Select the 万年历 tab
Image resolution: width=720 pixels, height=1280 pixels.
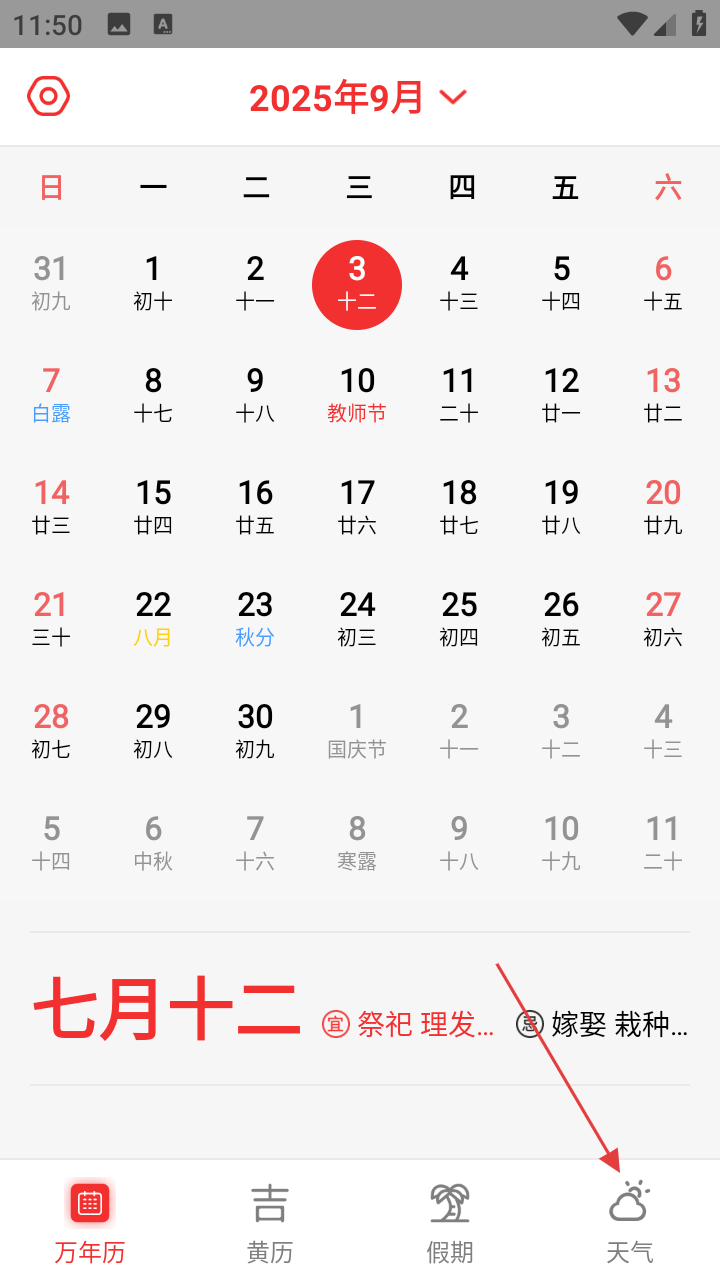coord(90,1222)
